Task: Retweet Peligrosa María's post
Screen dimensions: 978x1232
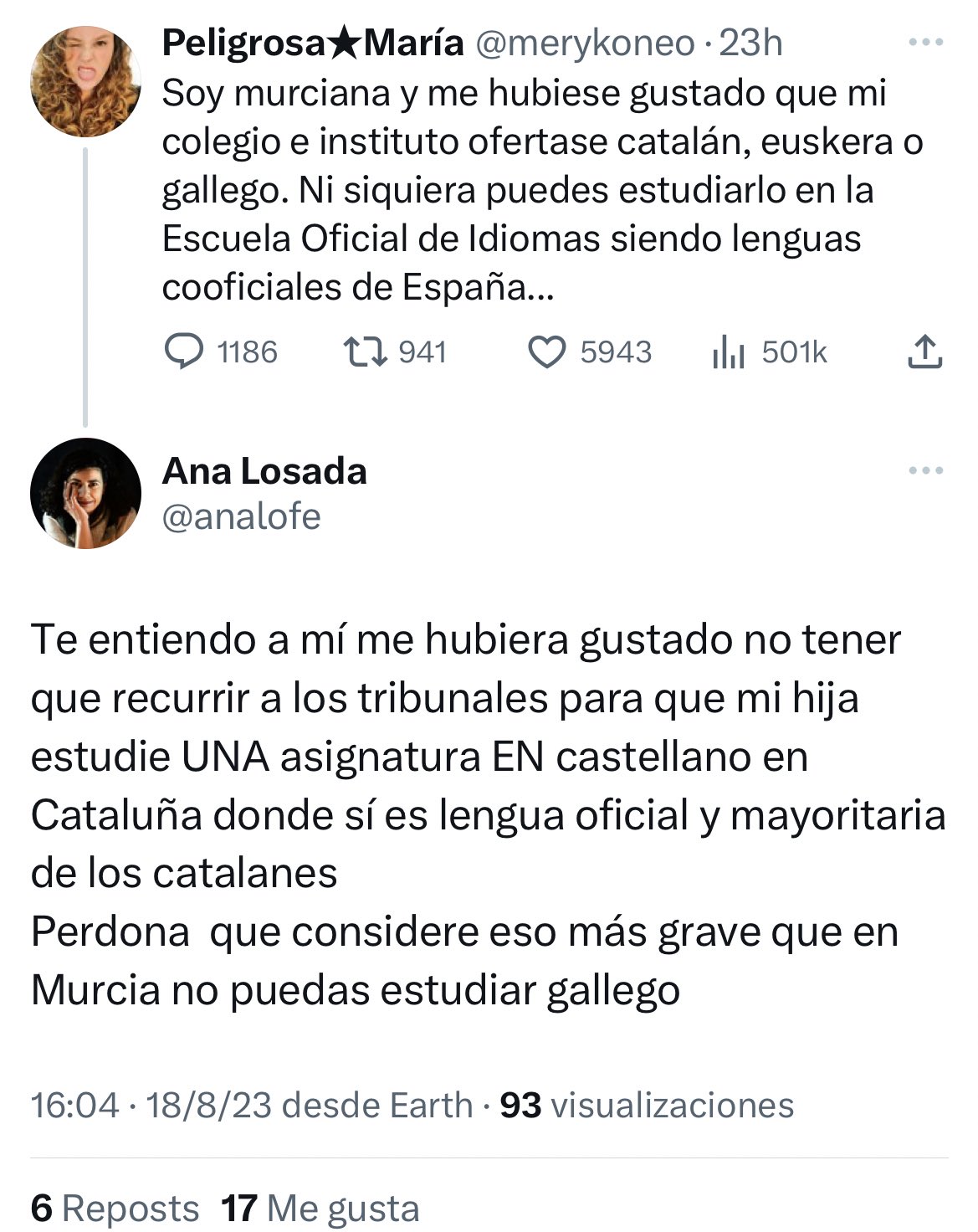Action: (x=366, y=352)
